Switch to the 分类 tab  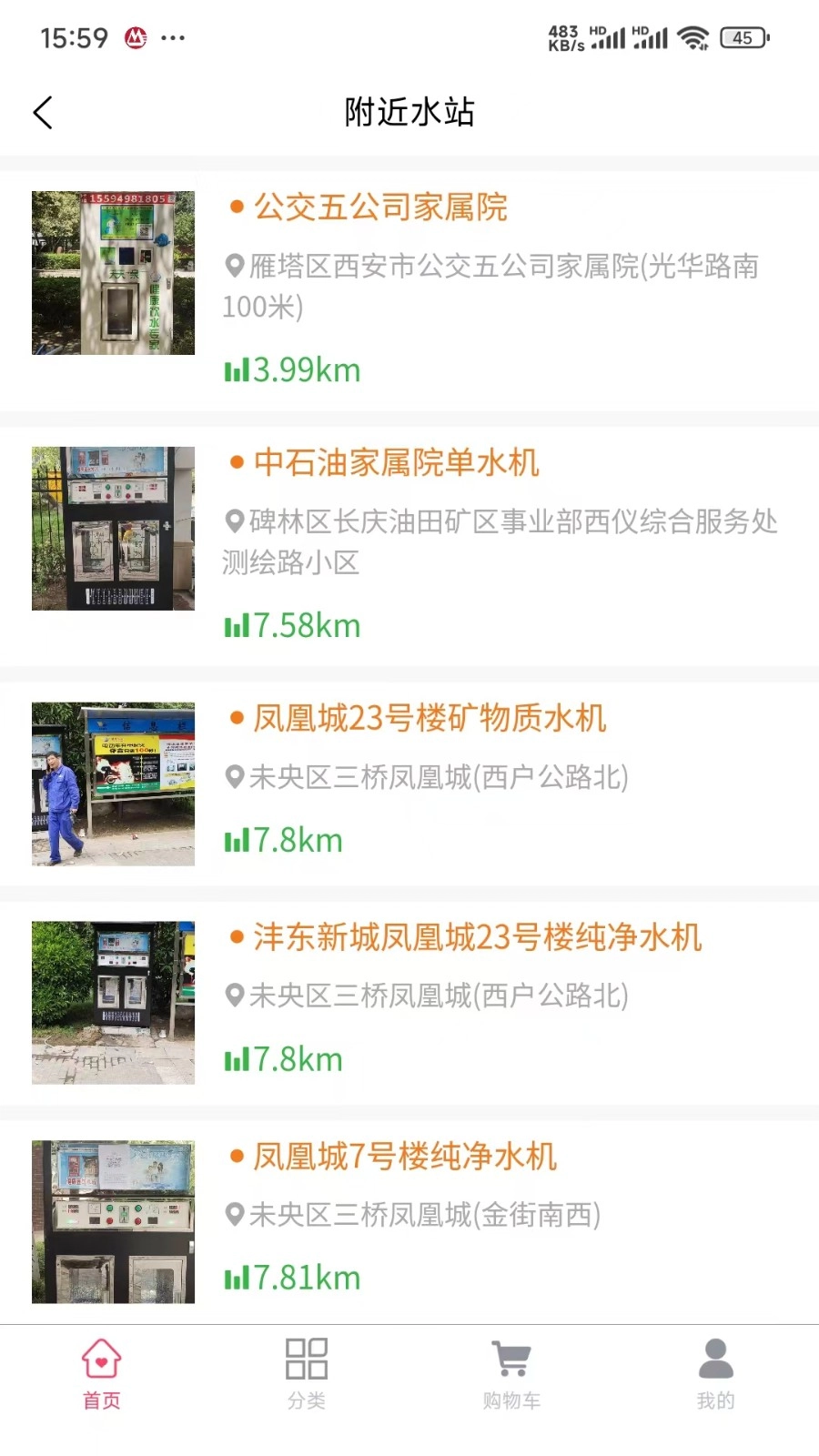tap(307, 1374)
